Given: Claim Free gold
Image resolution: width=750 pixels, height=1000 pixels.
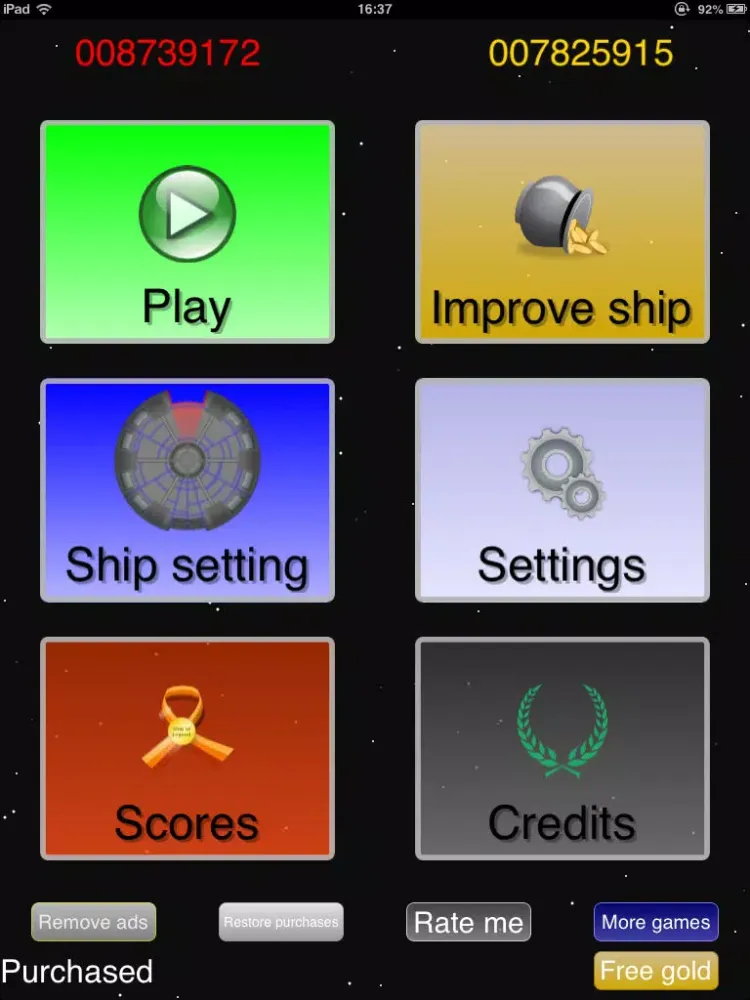Looking at the screenshot, I should point(656,971).
